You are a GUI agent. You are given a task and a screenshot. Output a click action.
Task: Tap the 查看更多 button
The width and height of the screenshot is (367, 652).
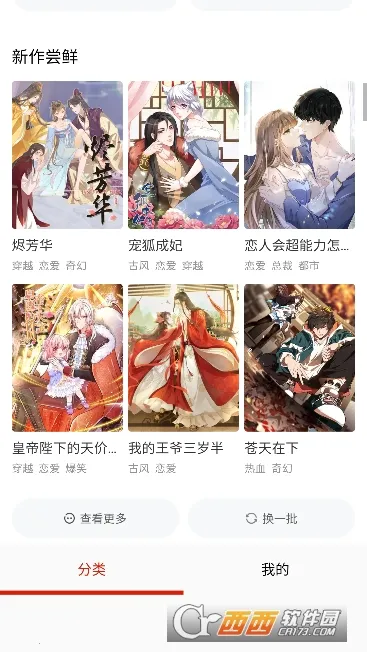[x=95, y=519]
